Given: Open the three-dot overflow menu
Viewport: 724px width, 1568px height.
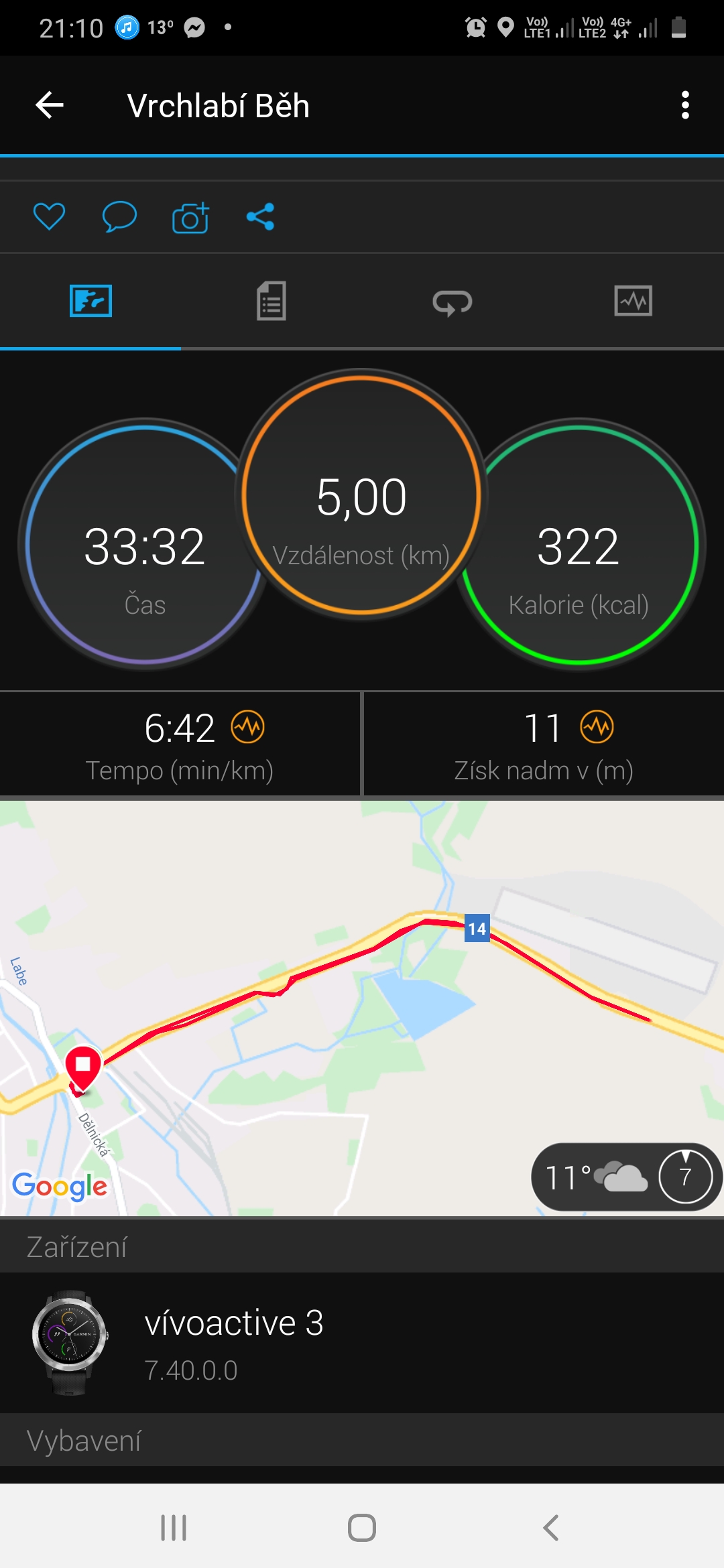Looking at the screenshot, I should [684, 105].
